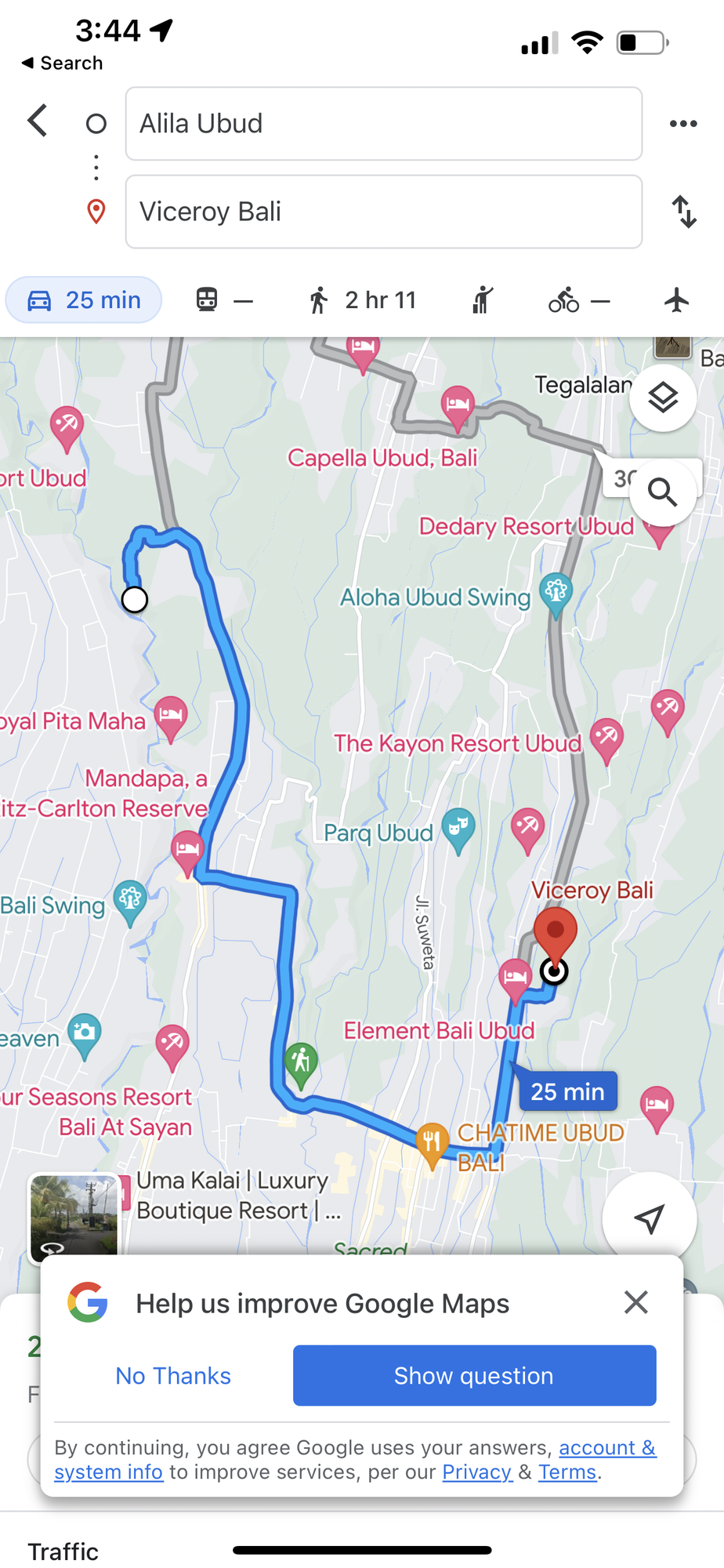Open the Privacy link

[477, 1472]
